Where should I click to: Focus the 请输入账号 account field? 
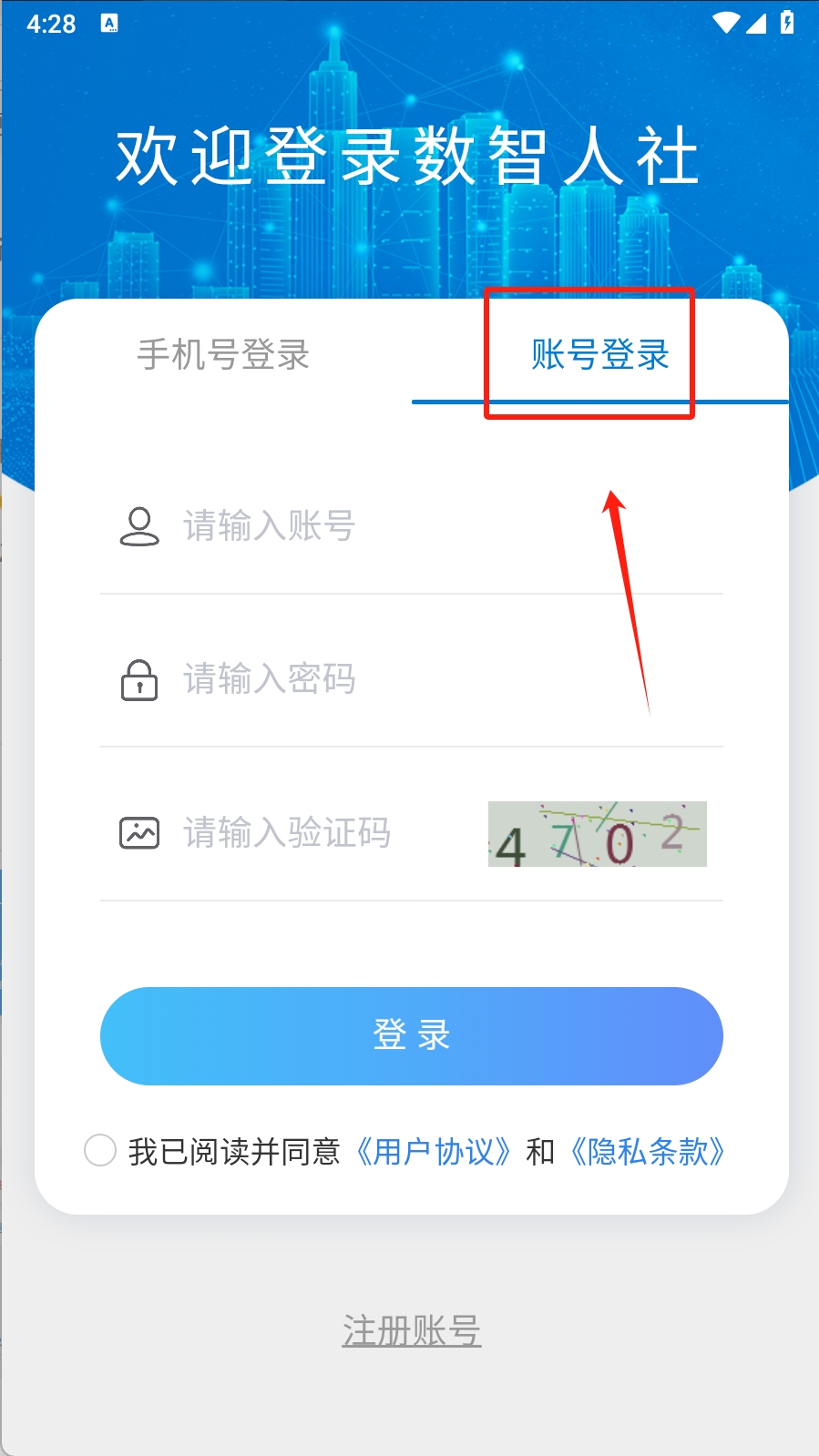coord(410,526)
